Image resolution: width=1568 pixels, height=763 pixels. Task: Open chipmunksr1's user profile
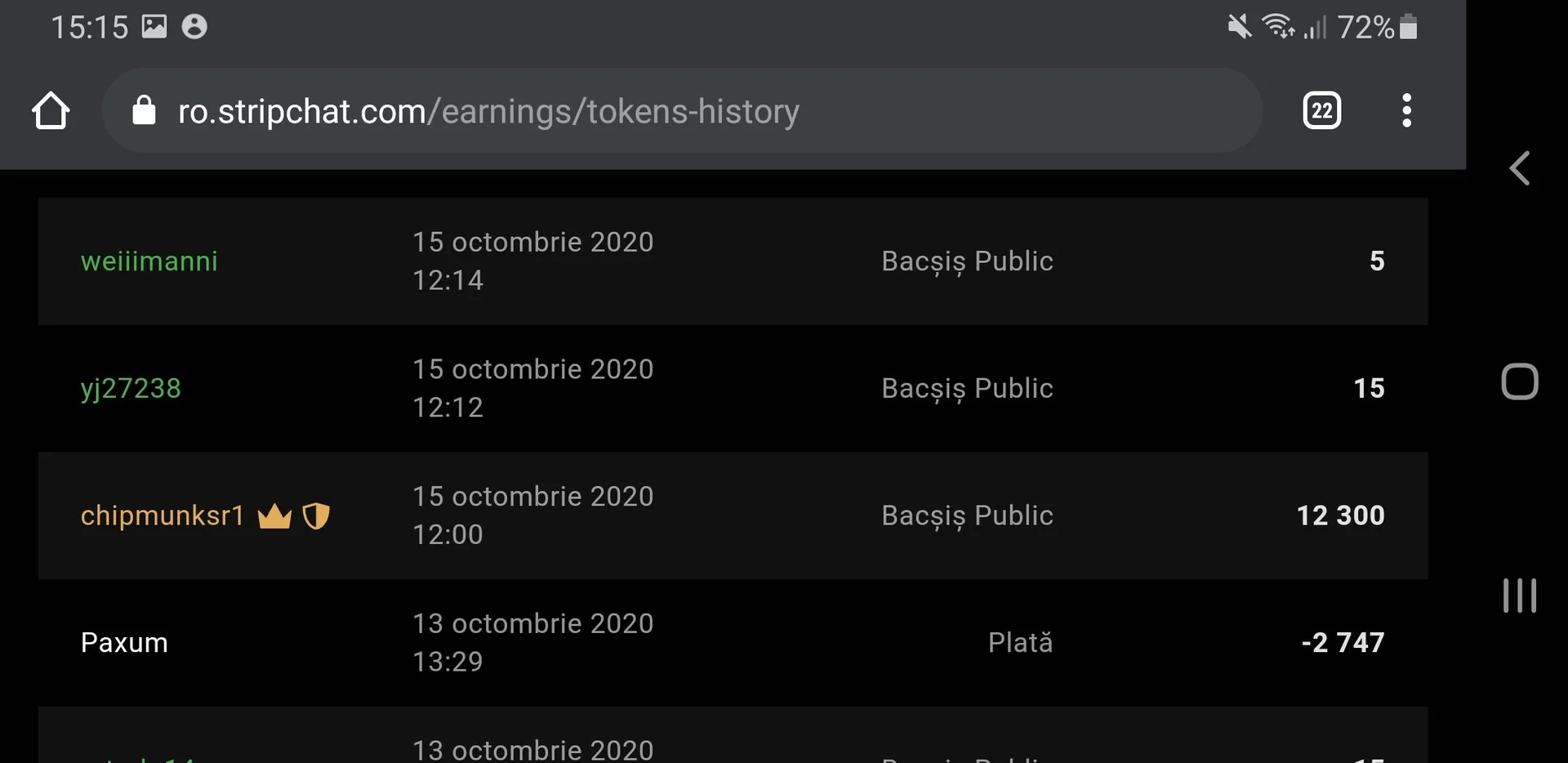163,515
